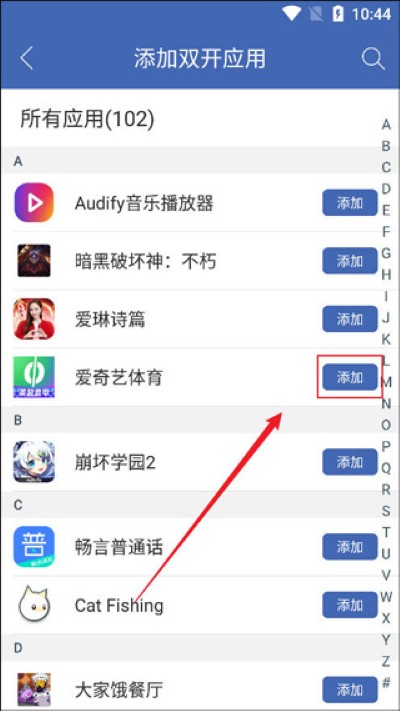Open the search magnifier icon
Viewport: 400px width, 711px height.
click(x=373, y=58)
